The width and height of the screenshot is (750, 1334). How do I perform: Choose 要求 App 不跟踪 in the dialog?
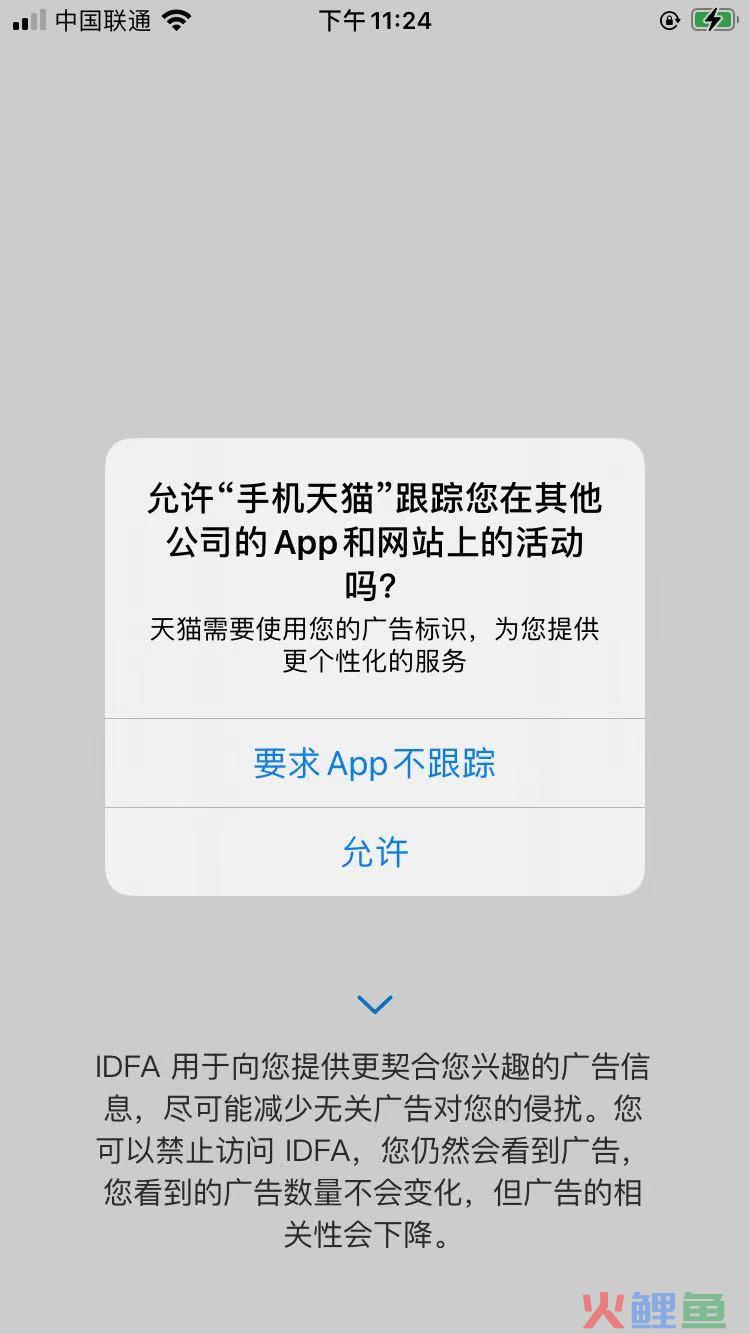point(375,763)
